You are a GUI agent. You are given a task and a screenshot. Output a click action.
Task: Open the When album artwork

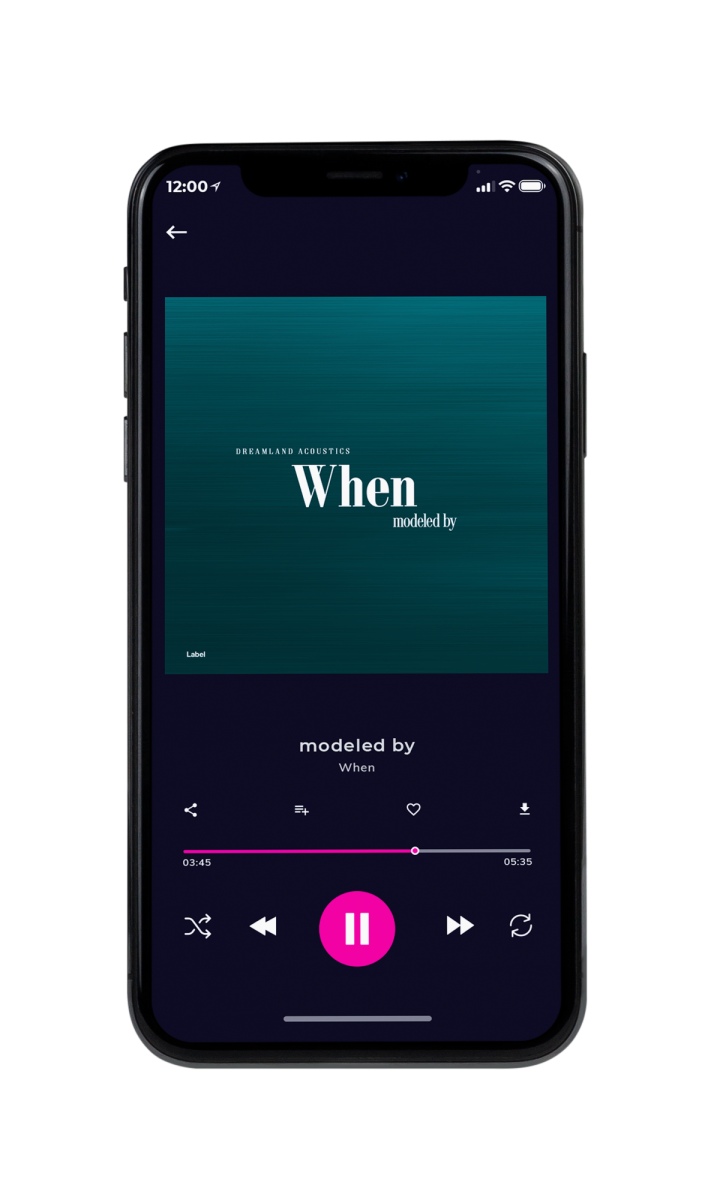(356, 485)
